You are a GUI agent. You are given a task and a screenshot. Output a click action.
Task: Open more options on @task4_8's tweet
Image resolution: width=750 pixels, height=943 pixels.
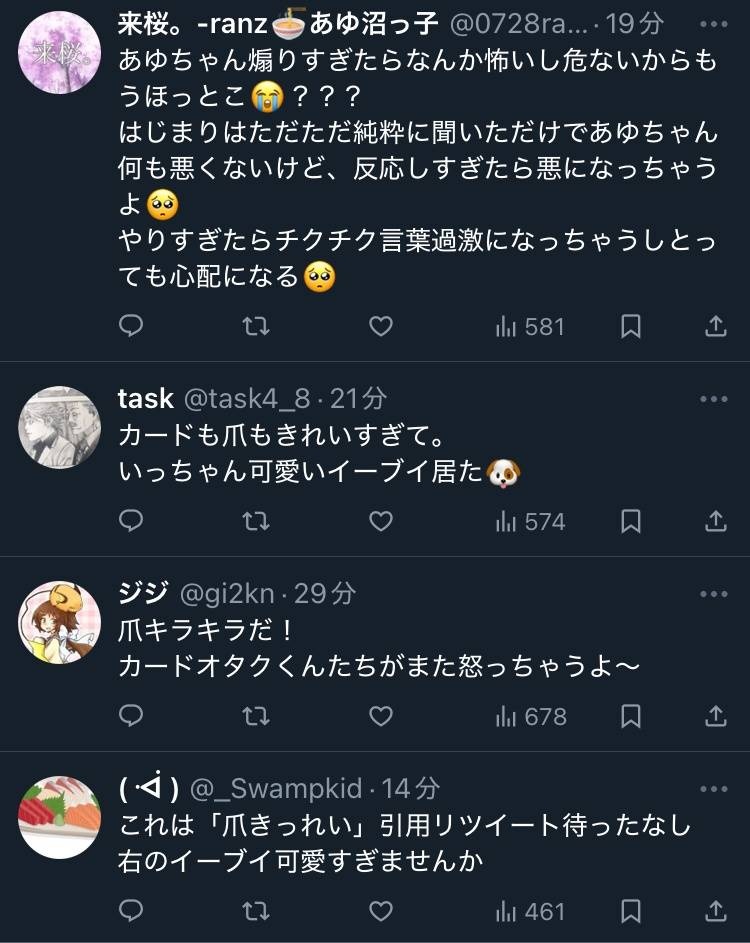pos(714,399)
